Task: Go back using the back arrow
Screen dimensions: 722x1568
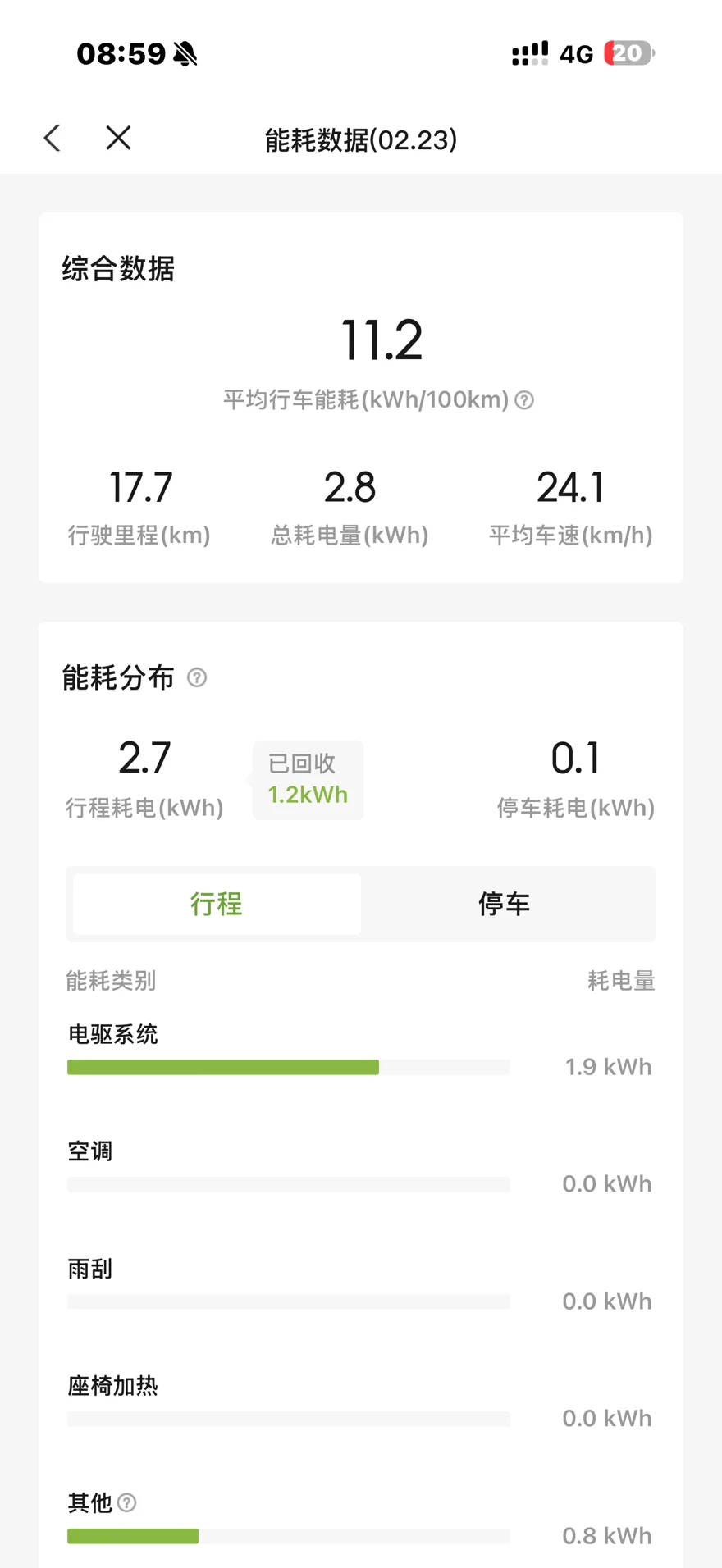Action: pyautogui.click(x=53, y=138)
